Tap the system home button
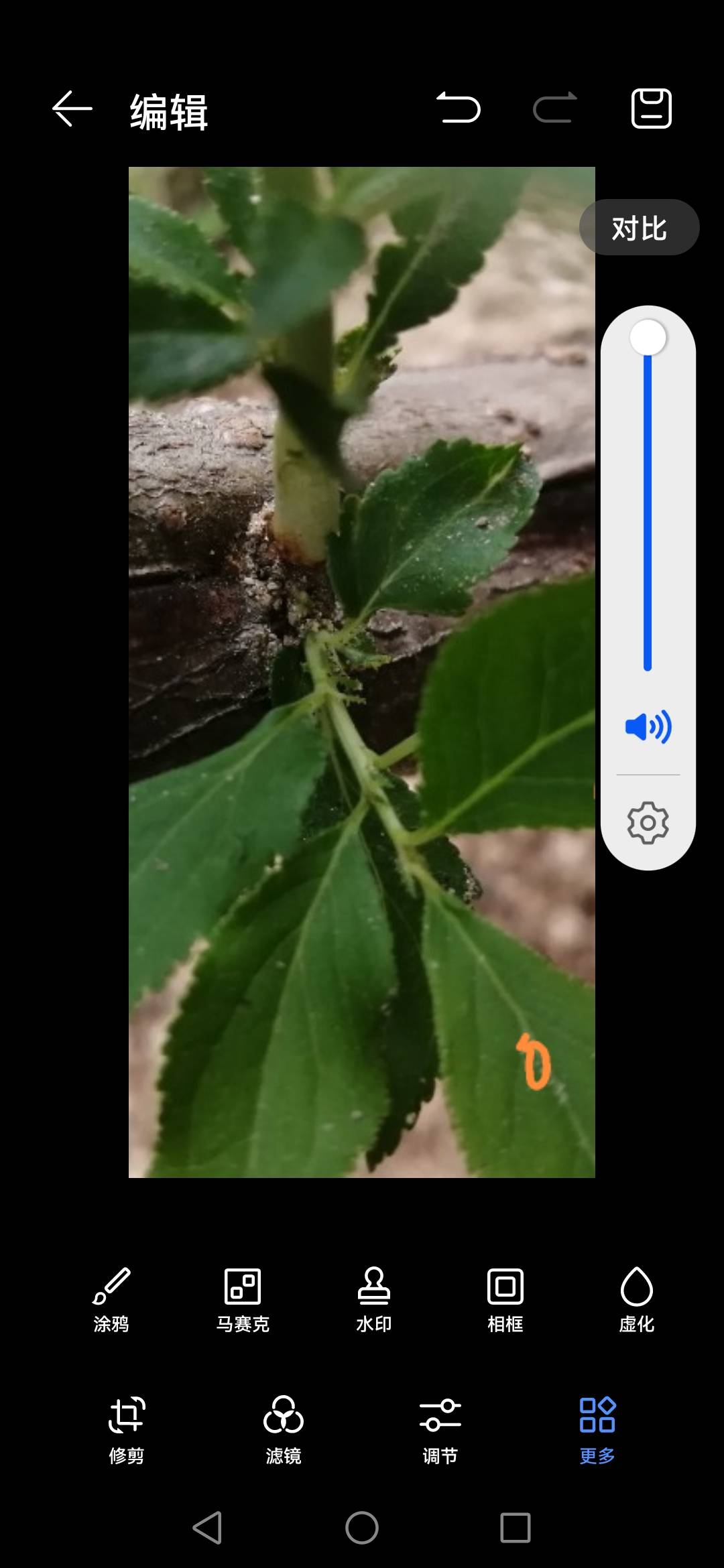This screenshot has width=724, height=1568. pyautogui.click(x=362, y=1528)
